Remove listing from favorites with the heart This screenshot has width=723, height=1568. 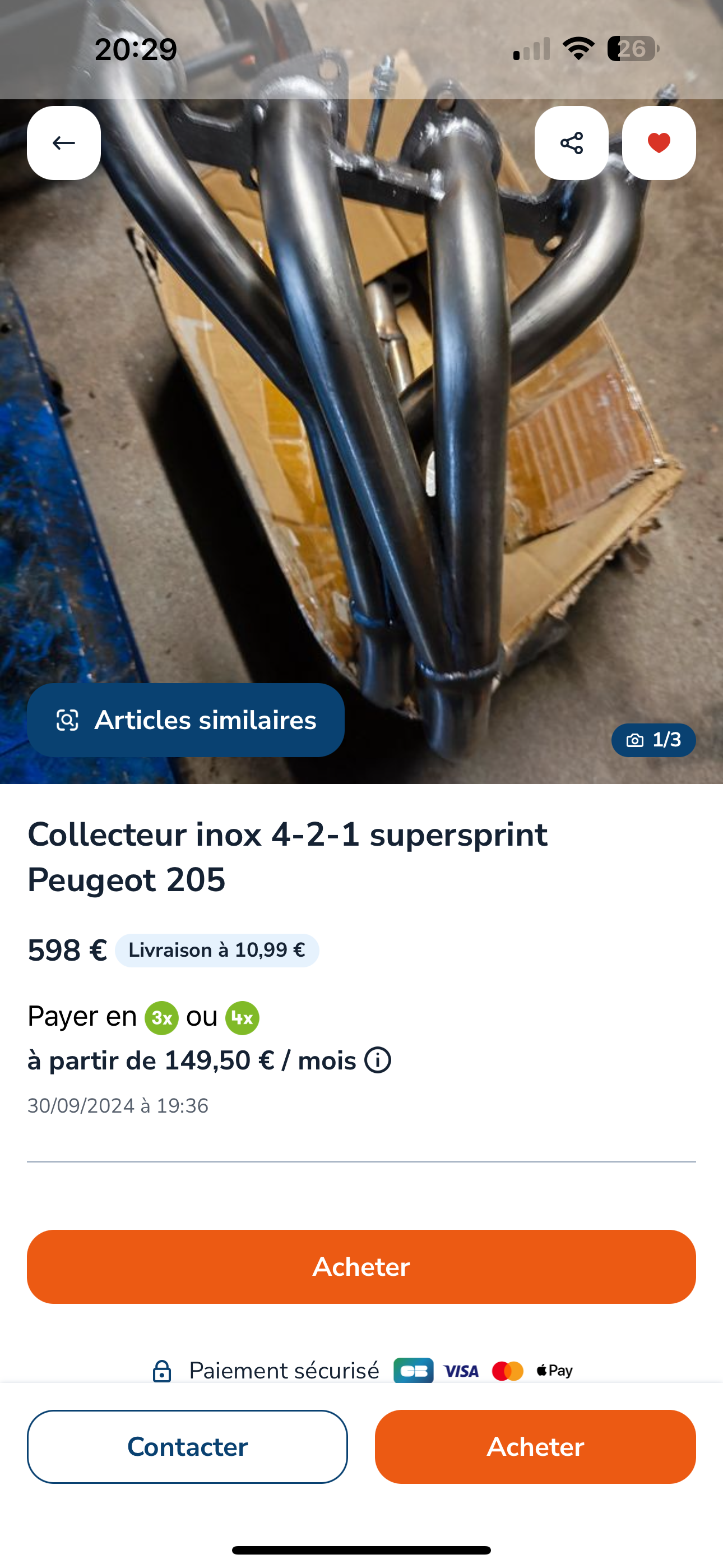[x=659, y=143]
